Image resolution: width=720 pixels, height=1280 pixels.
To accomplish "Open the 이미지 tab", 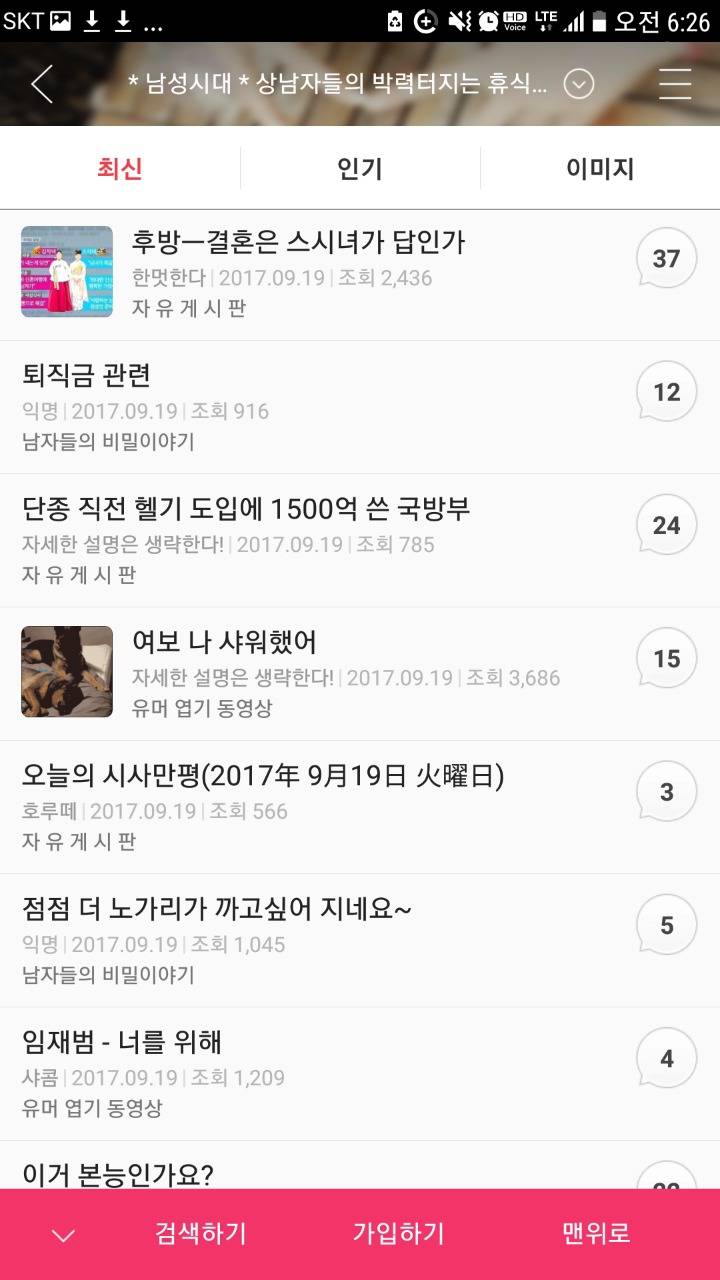I will pyautogui.click(x=600, y=168).
